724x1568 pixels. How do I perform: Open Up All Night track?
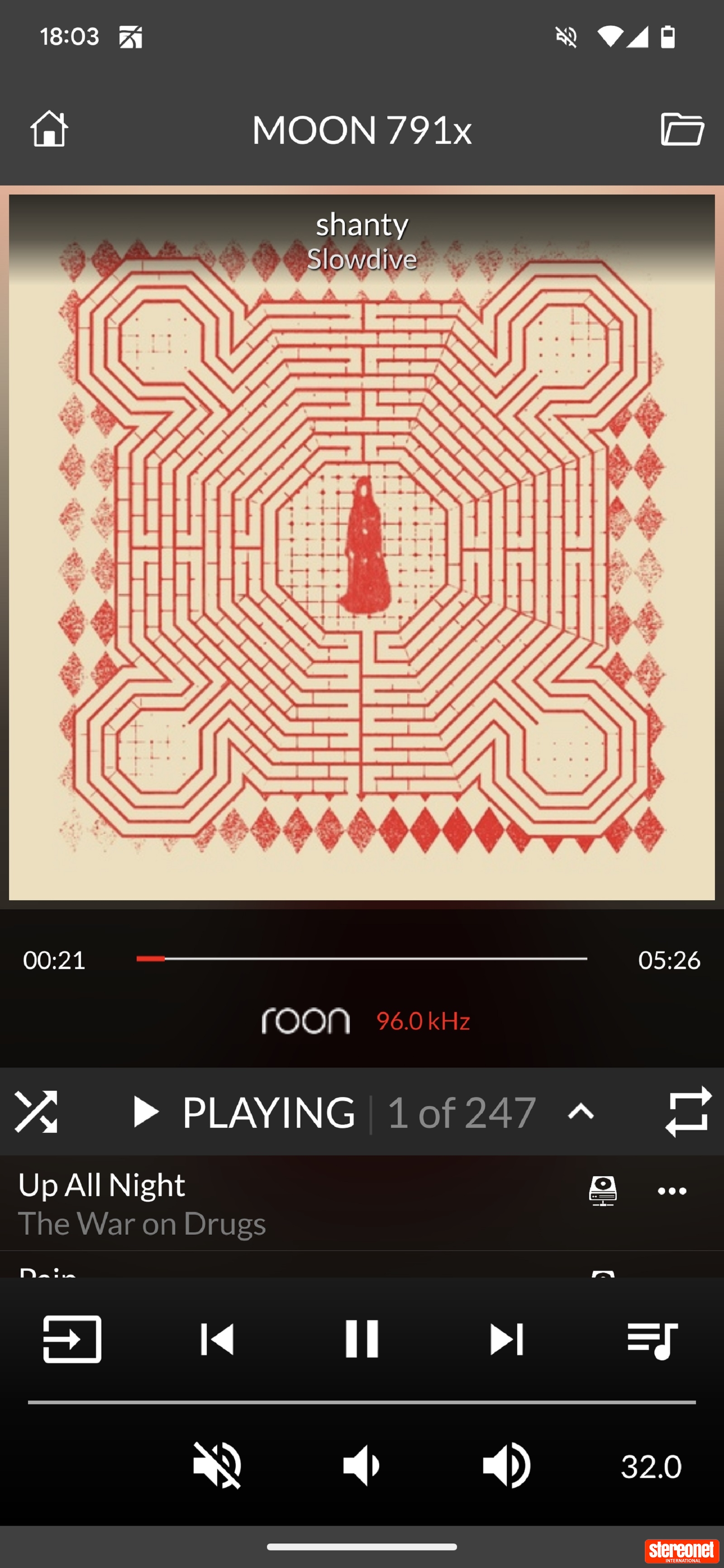pos(243,1203)
